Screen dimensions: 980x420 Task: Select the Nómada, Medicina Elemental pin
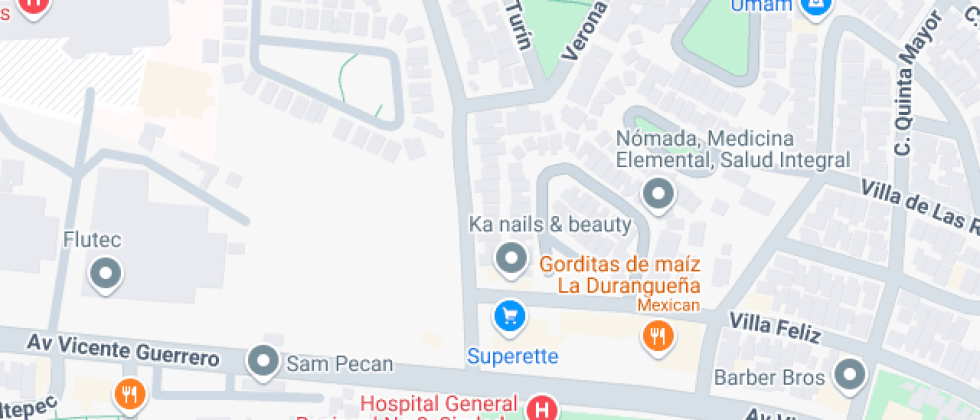[x=657, y=194]
